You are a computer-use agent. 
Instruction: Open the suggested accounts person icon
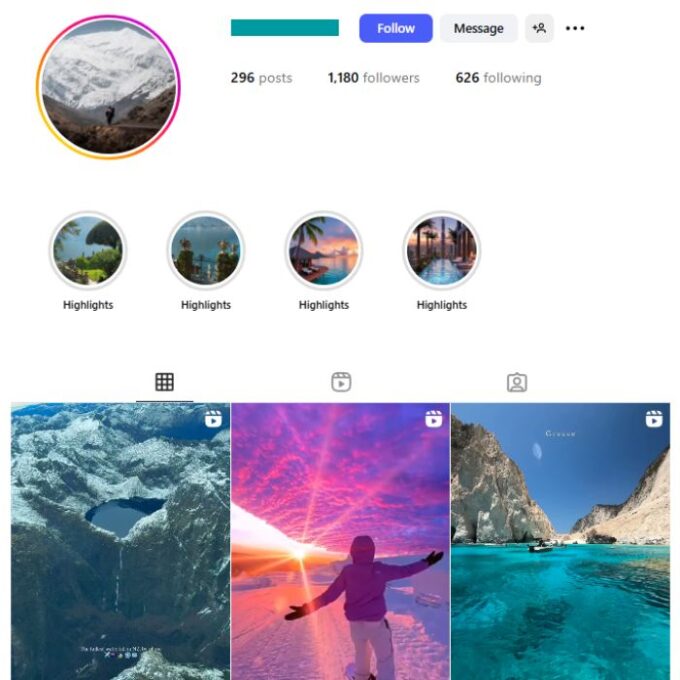coord(539,29)
